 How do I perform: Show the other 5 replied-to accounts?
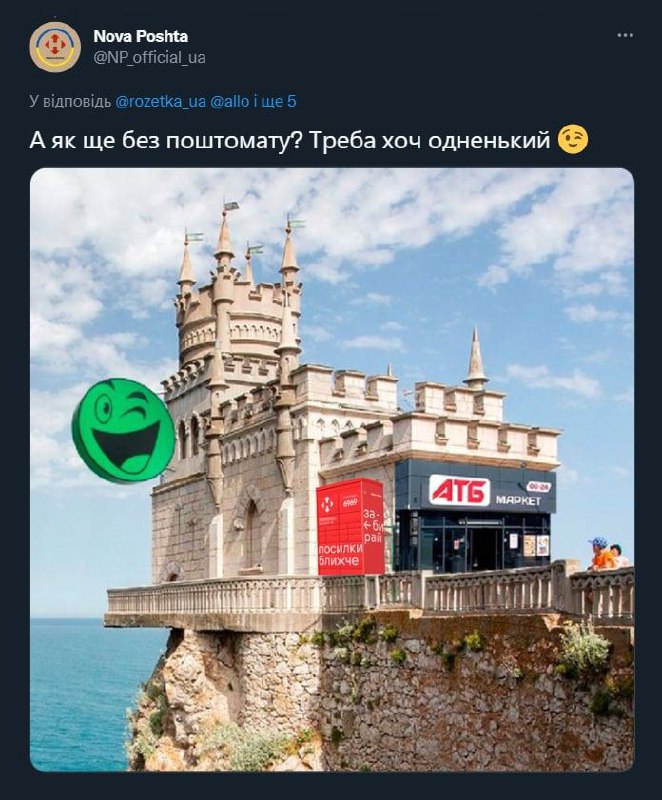coord(275,101)
